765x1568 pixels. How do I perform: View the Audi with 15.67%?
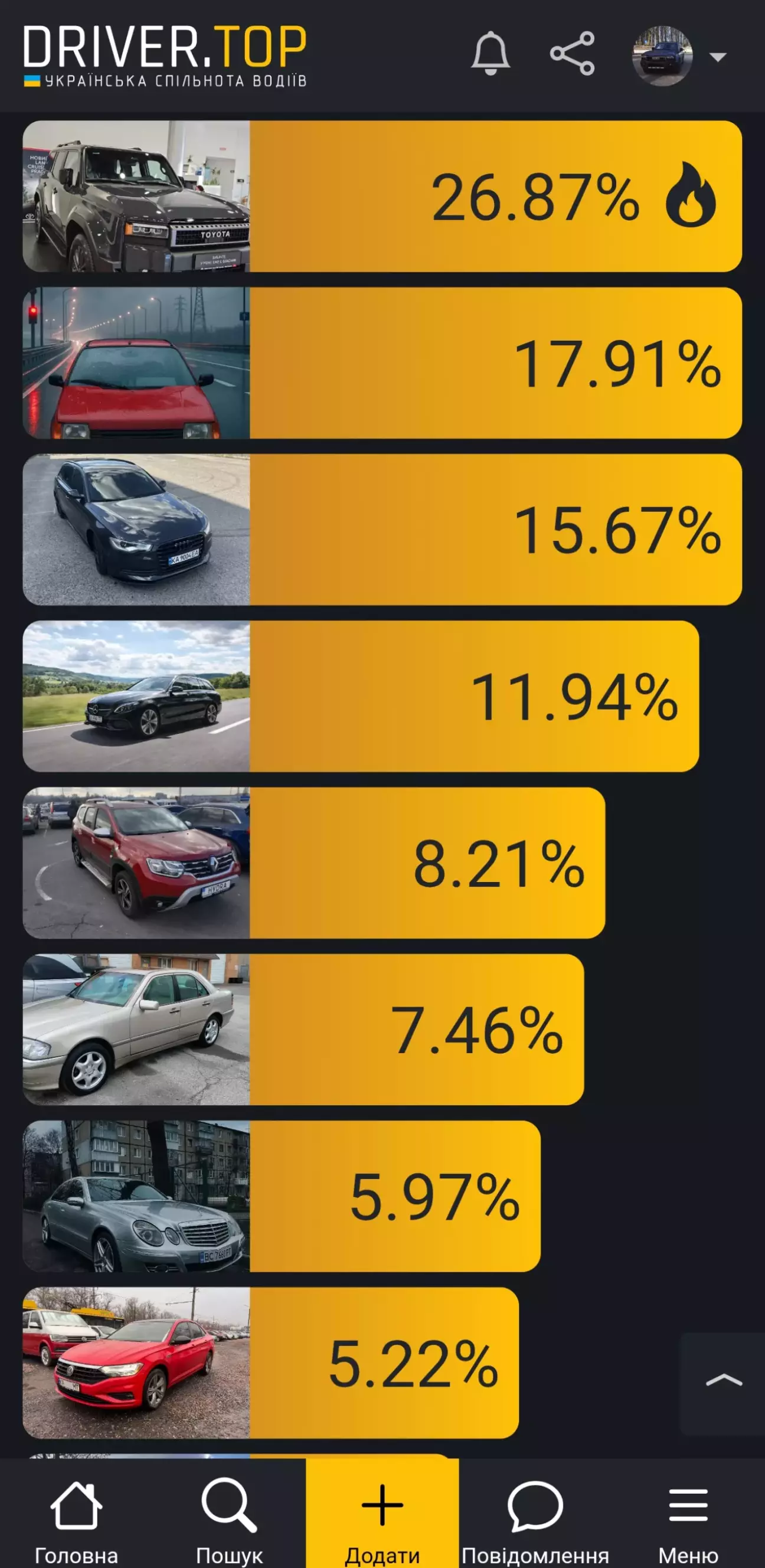pyautogui.click(x=381, y=530)
